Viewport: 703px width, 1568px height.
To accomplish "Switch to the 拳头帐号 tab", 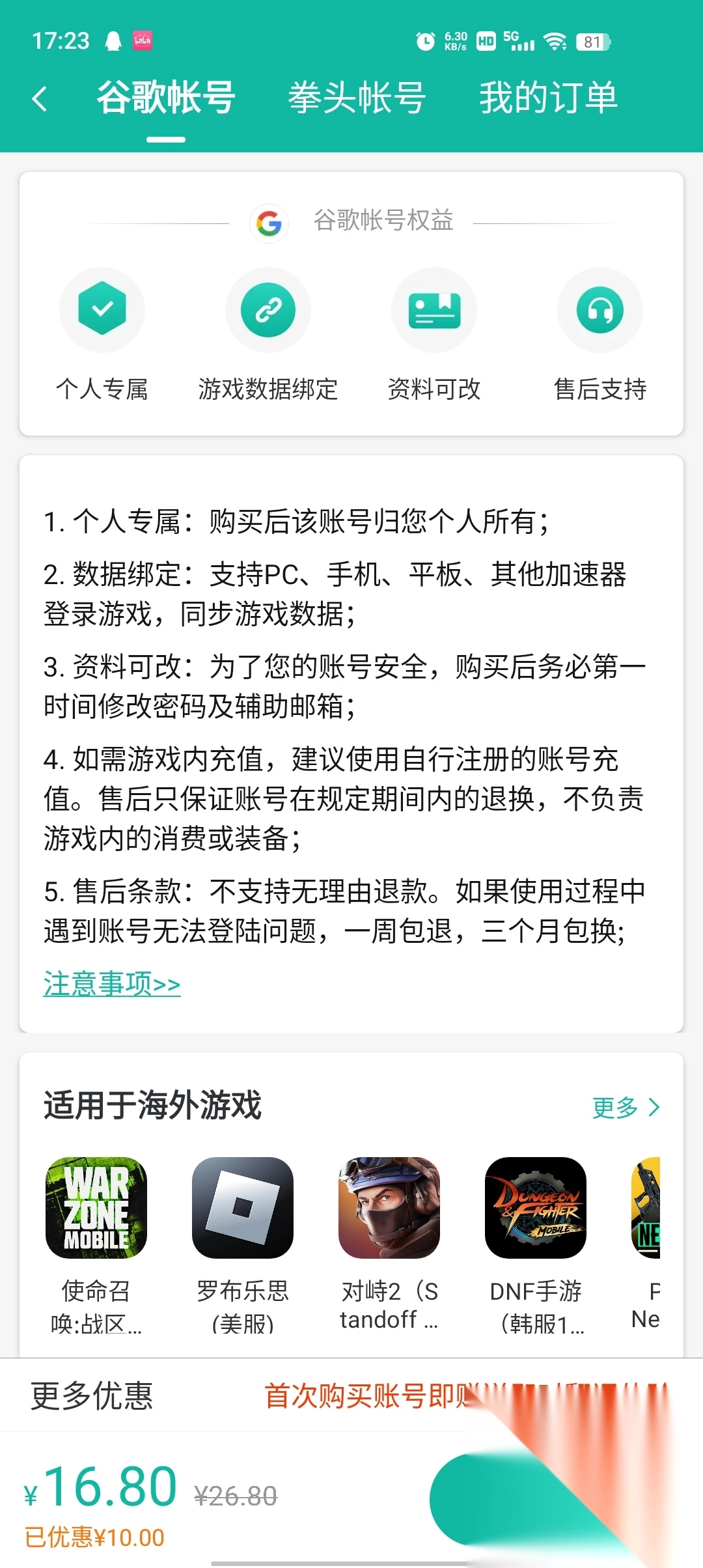I will click(357, 98).
